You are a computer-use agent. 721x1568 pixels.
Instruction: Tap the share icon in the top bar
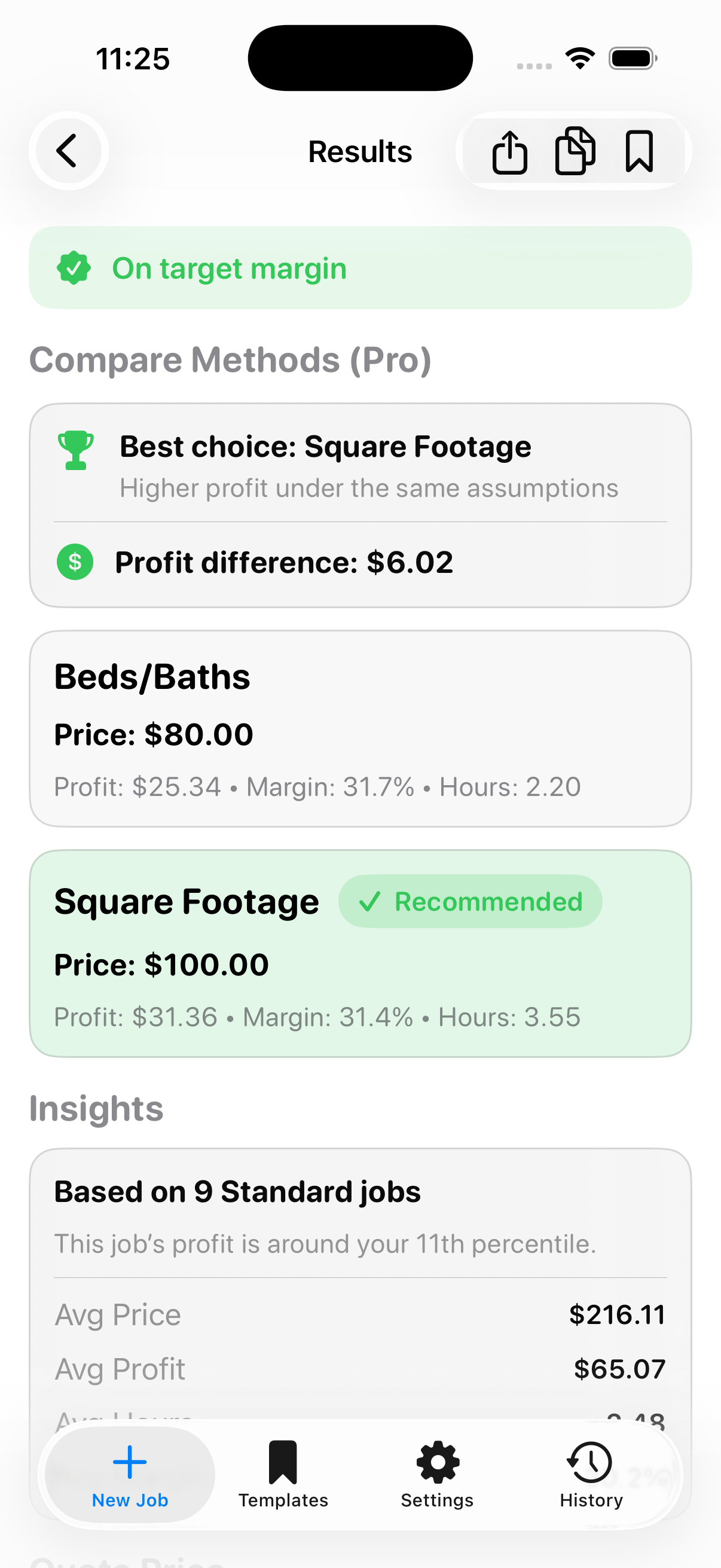pos(511,151)
